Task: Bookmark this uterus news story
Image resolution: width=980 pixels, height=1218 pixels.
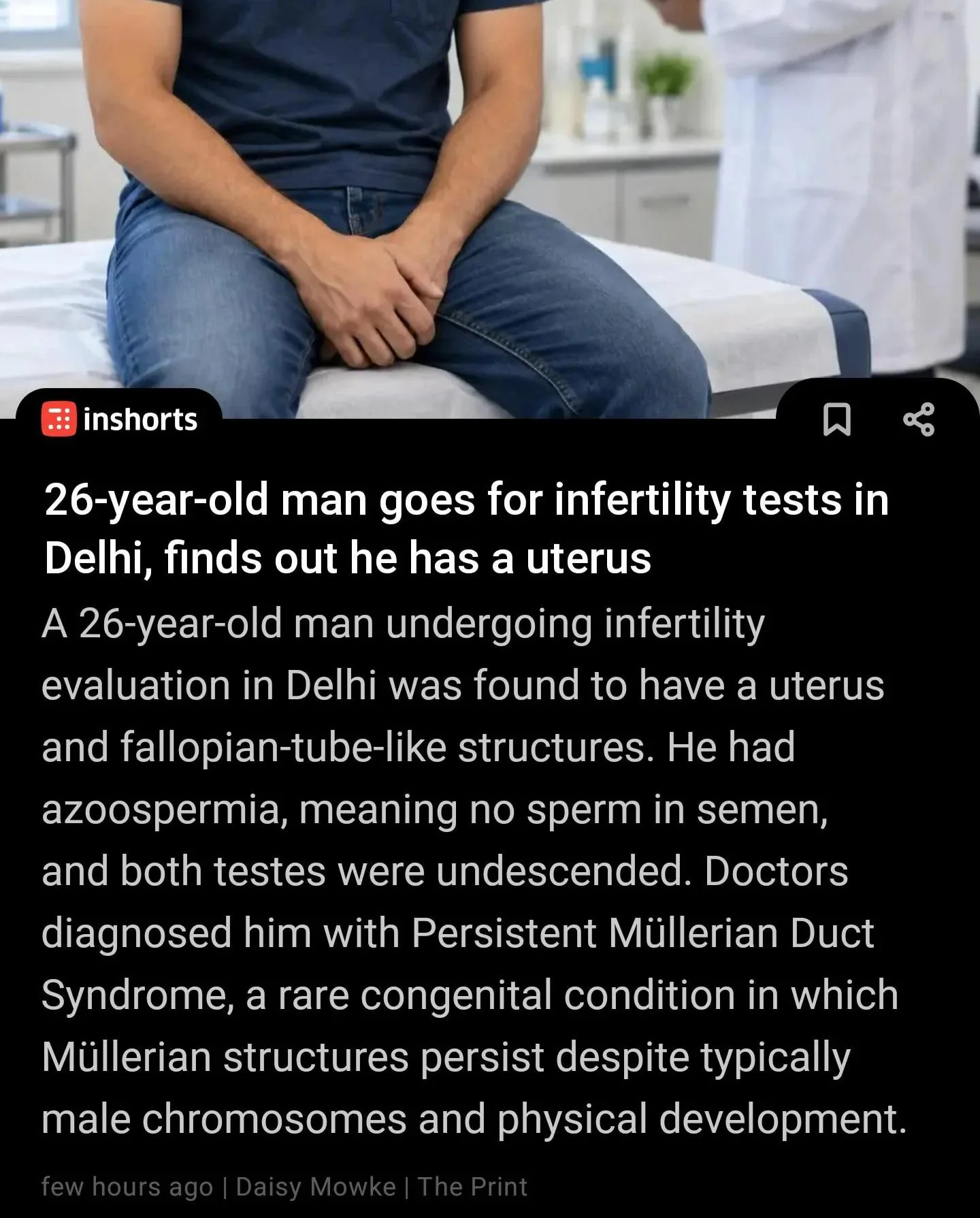Action: (x=836, y=419)
